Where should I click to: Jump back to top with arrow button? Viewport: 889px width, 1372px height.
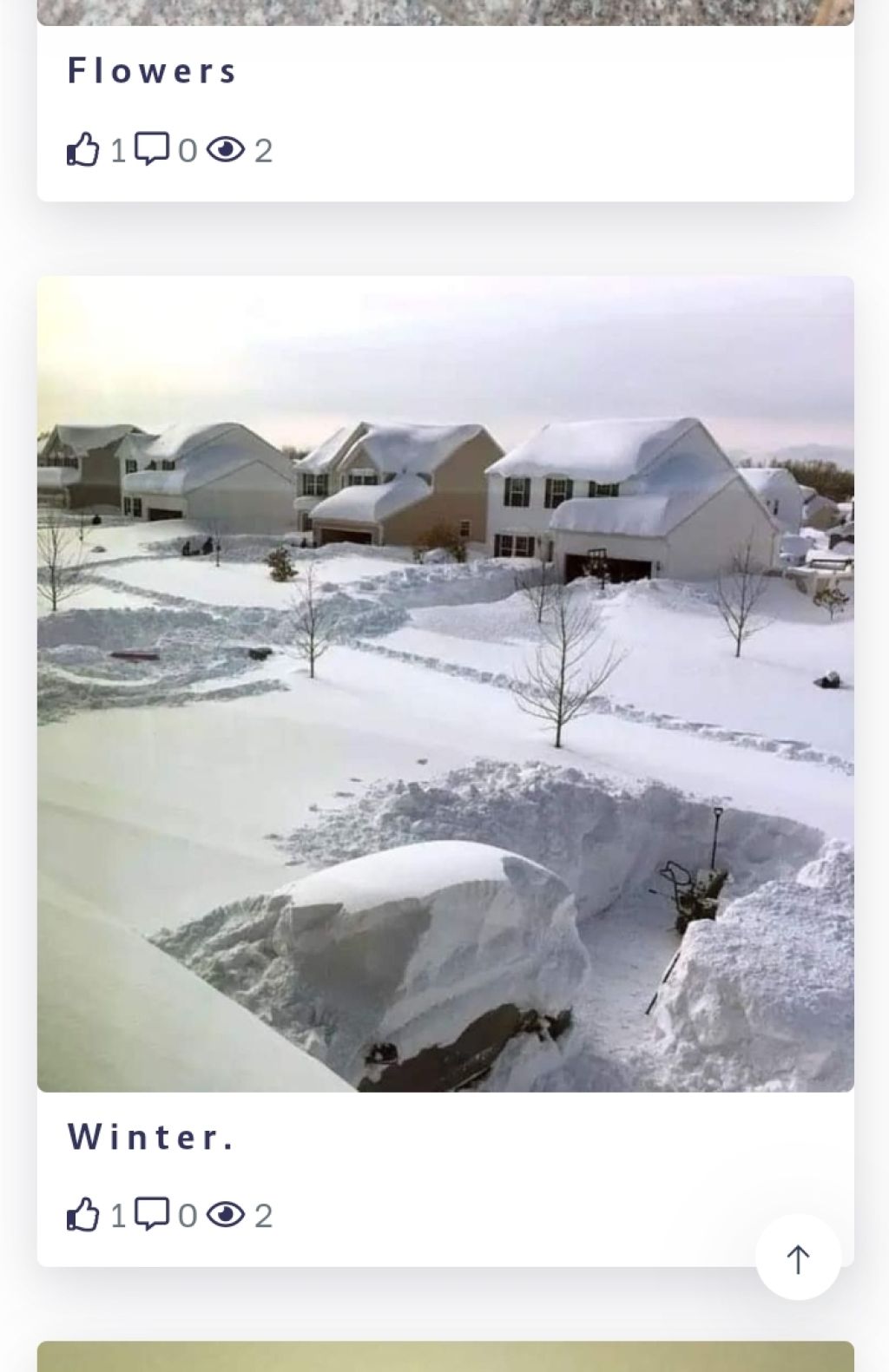pos(798,1257)
